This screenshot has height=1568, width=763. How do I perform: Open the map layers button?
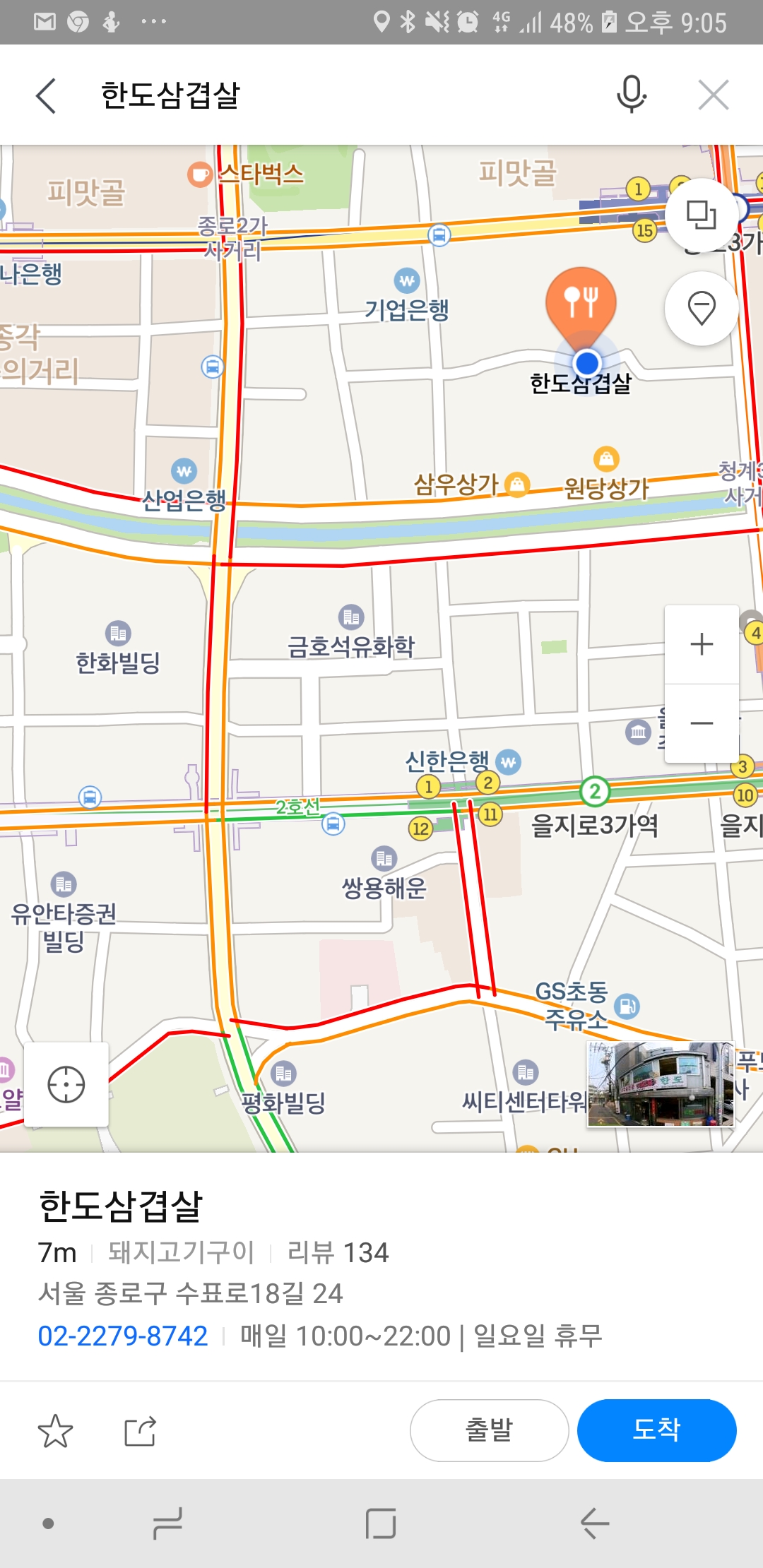(x=702, y=214)
